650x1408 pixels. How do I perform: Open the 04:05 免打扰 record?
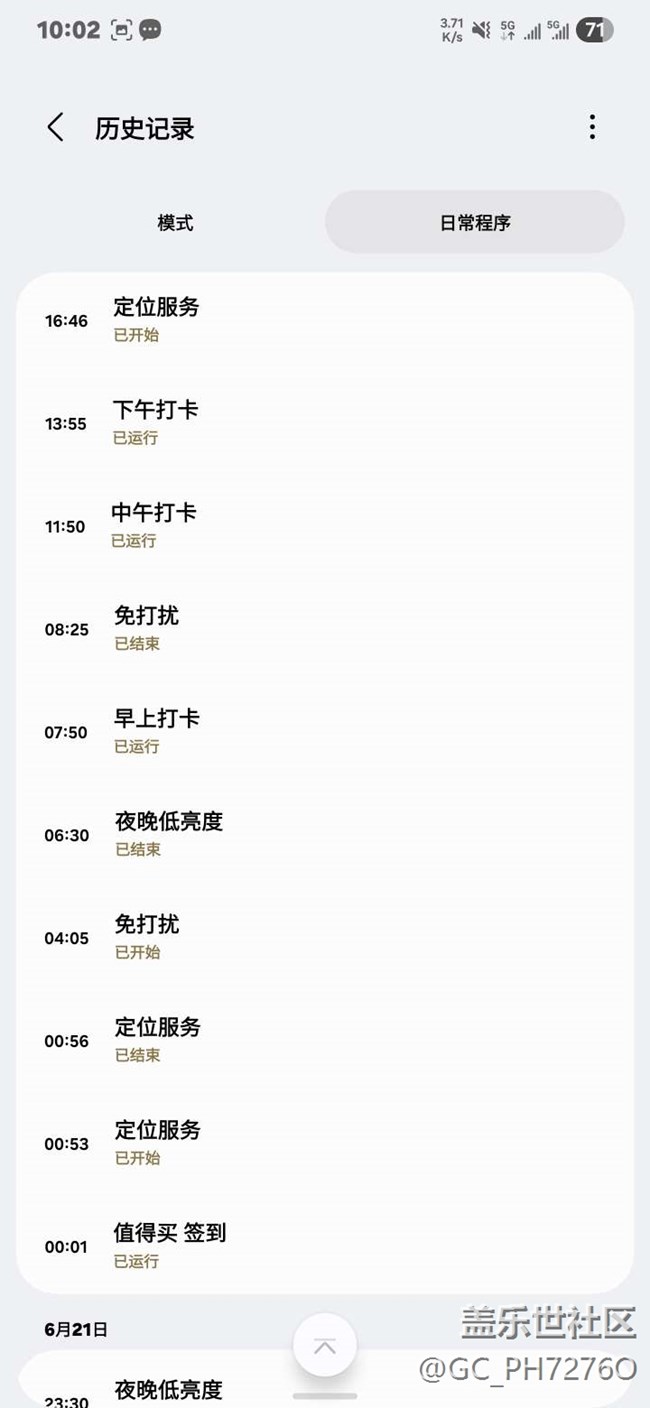(325, 938)
